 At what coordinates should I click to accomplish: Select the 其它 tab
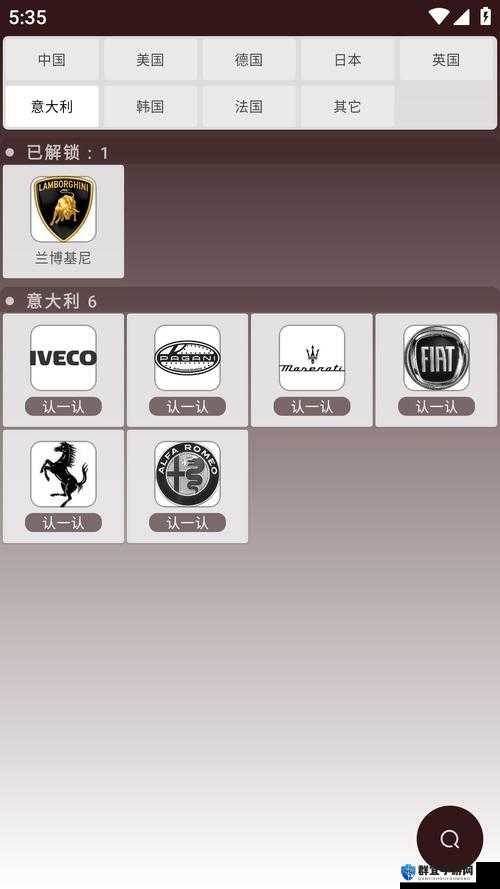[x=348, y=106]
